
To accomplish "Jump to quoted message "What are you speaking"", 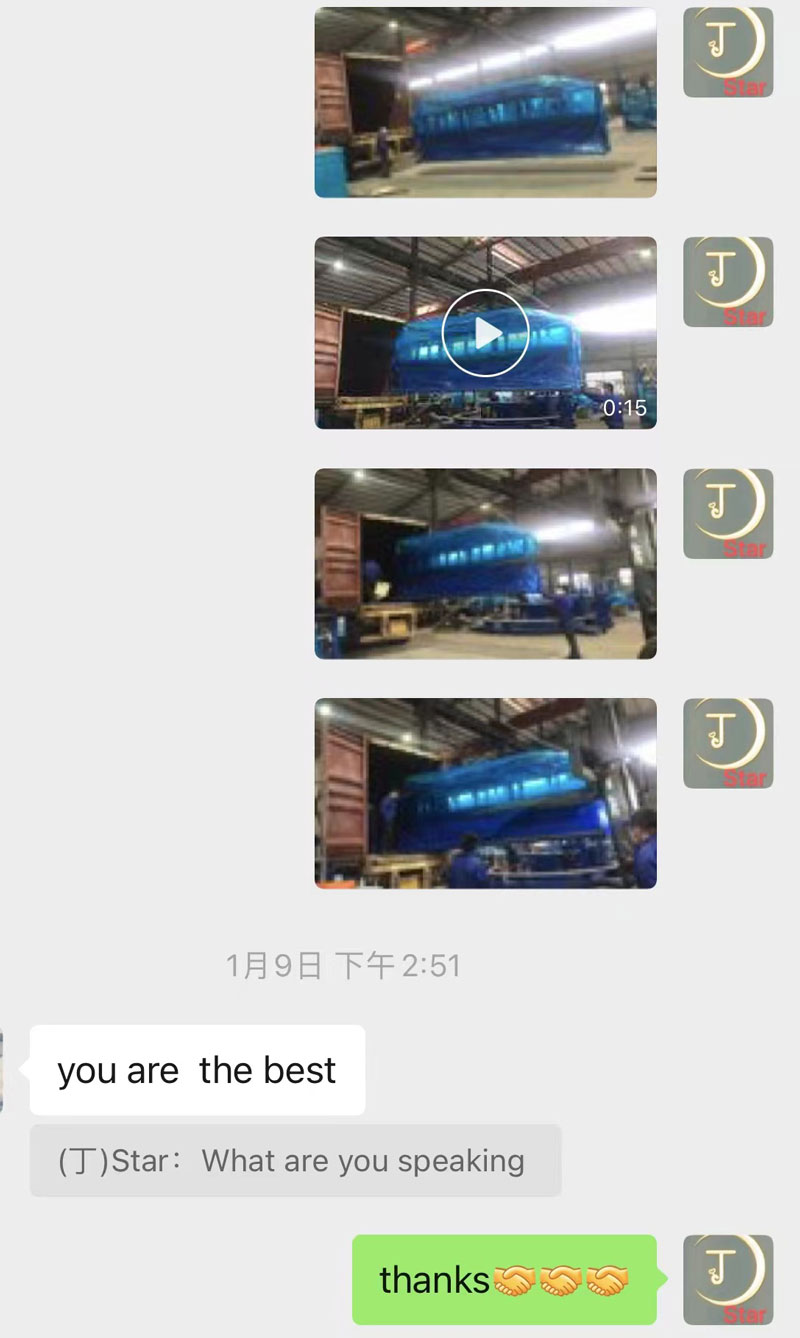I will click(x=296, y=1161).
